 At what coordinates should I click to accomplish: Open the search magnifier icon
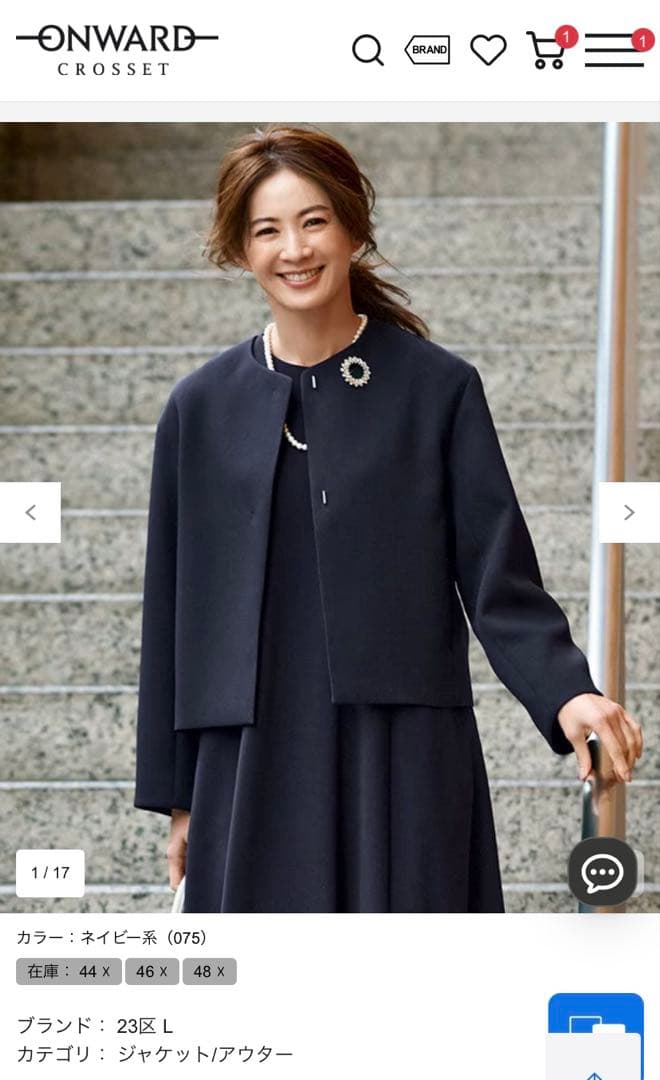367,50
